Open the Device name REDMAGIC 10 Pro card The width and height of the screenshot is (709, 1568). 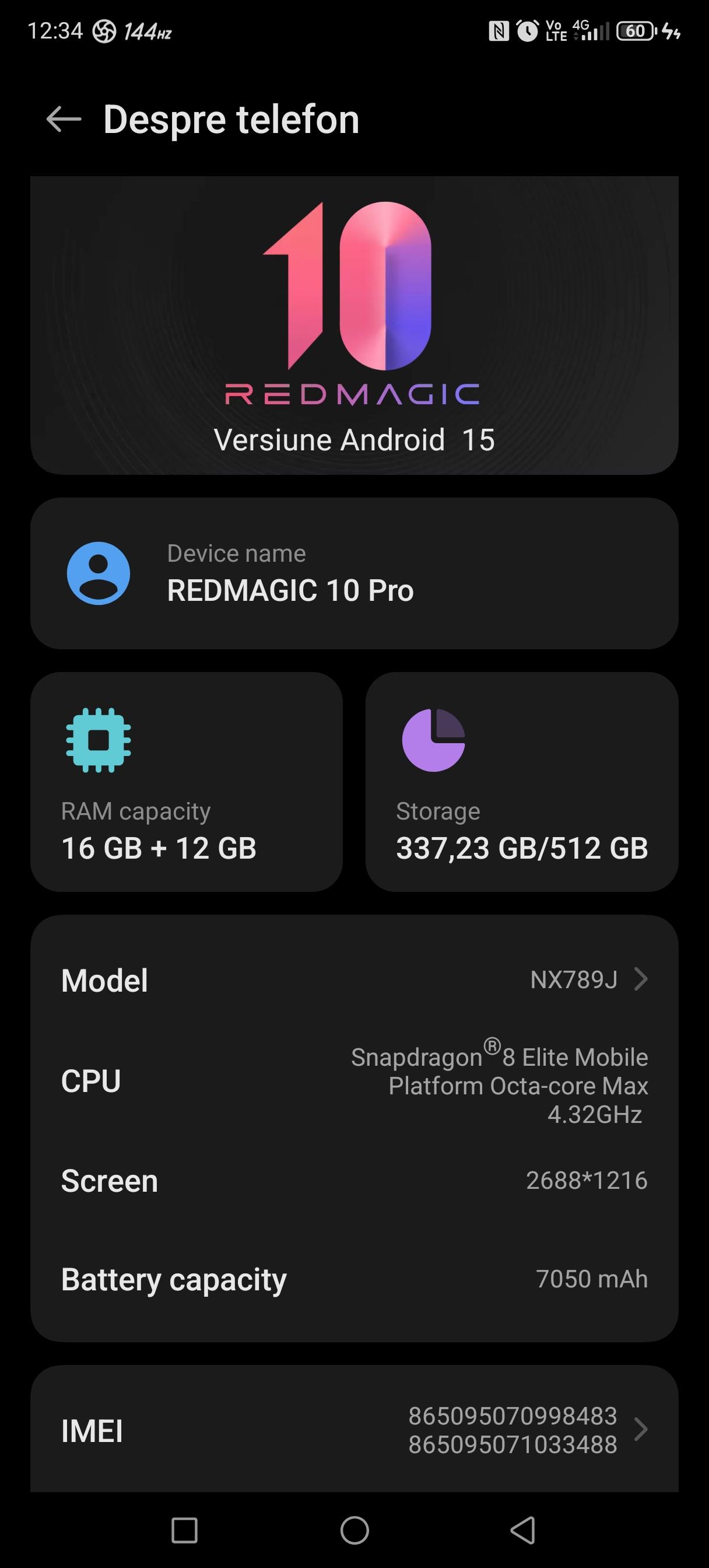point(354,573)
